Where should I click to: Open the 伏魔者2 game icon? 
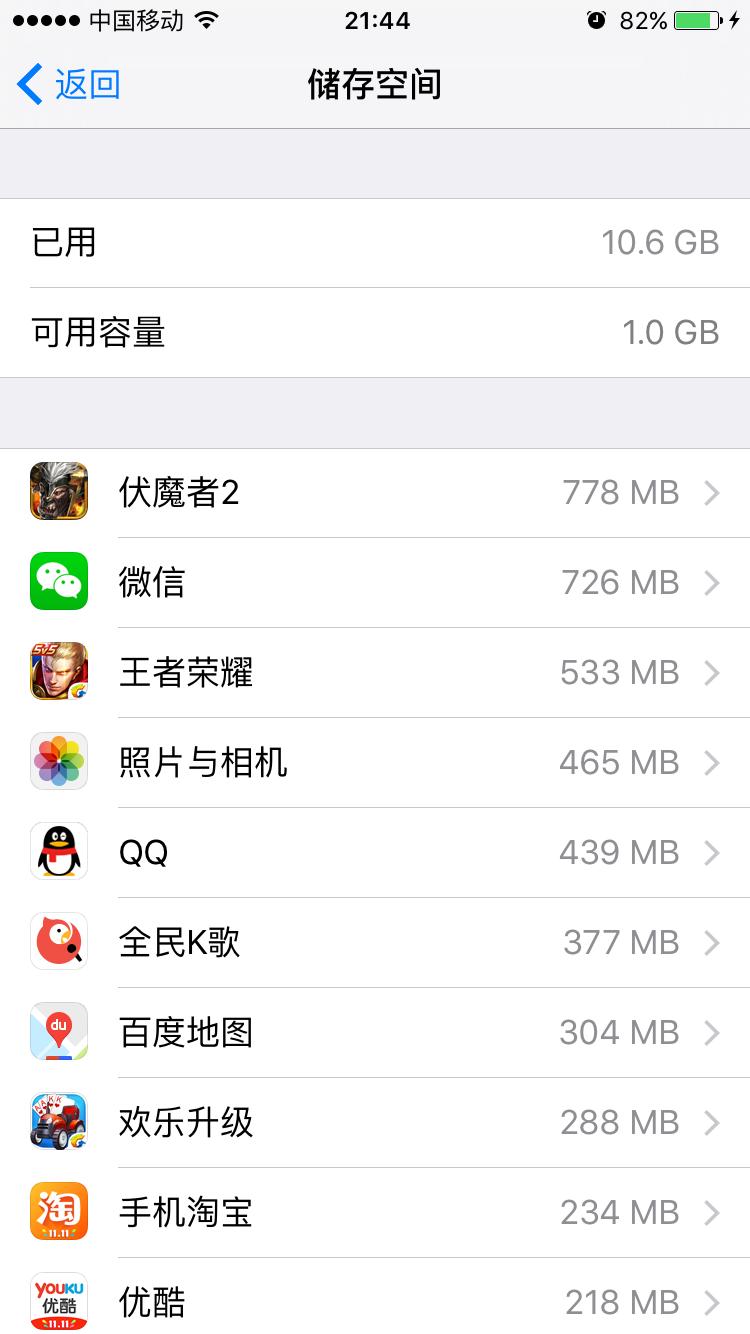[58, 492]
